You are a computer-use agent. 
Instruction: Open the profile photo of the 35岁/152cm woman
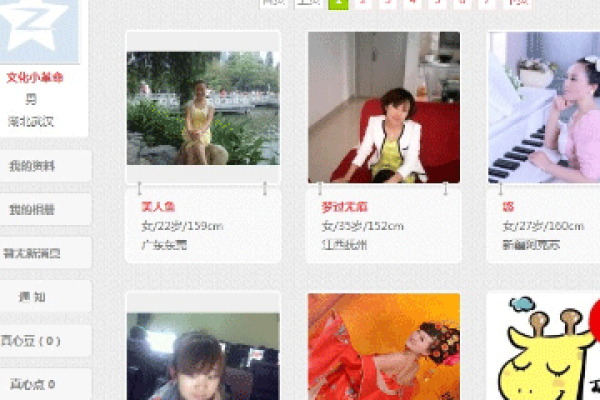383,108
